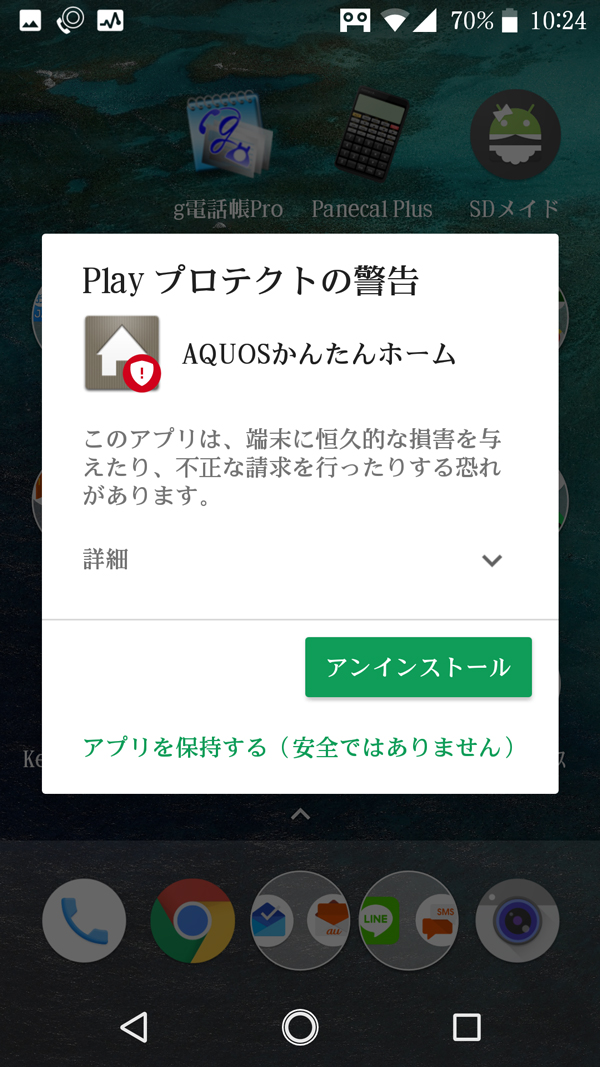Go back with the navigation bar
This screenshot has width=600, height=1067.
(x=134, y=1027)
